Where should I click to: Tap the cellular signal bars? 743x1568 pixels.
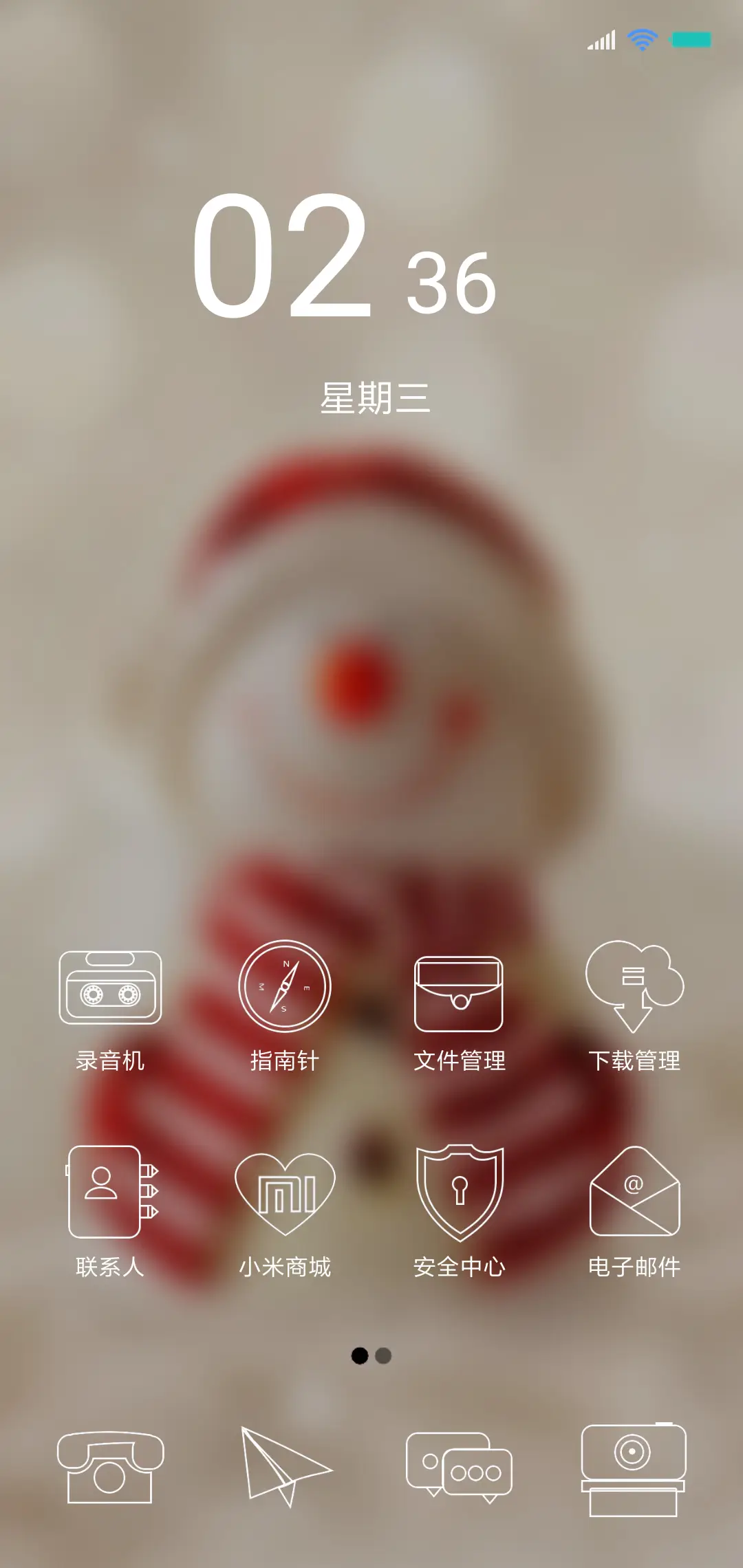click(x=601, y=39)
